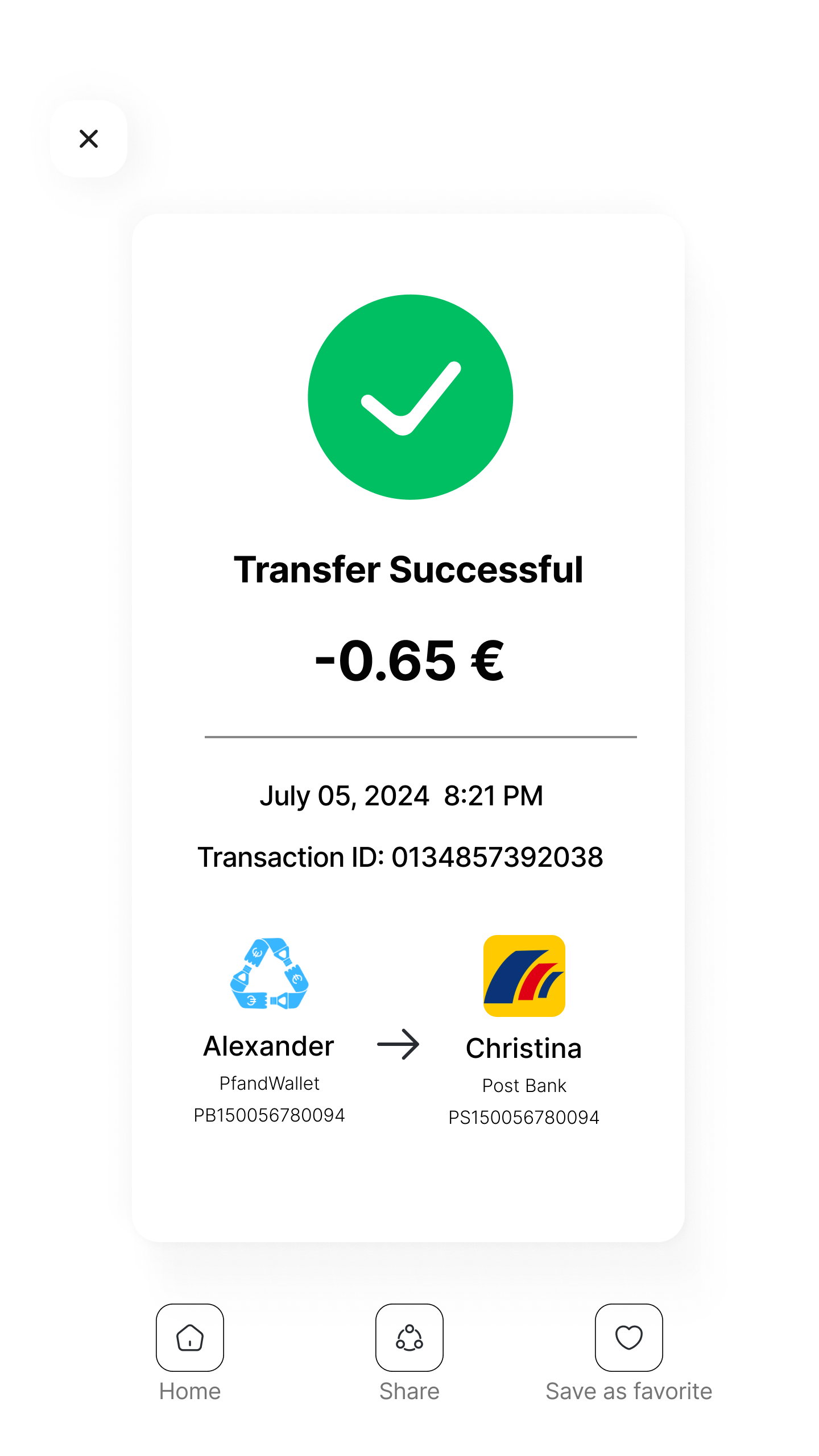Tap the recipient name Christina

tap(524, 1046)
